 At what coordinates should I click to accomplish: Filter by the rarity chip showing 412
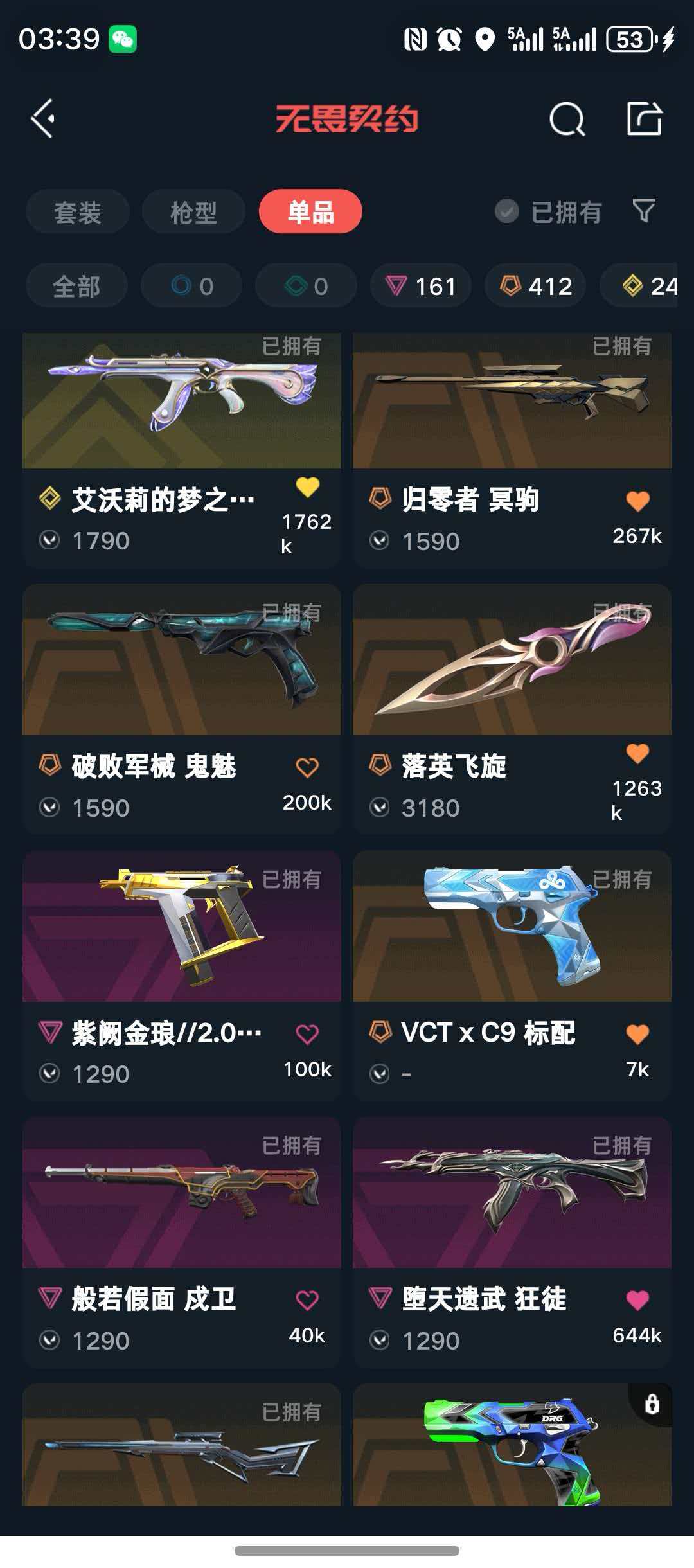(535, 286)
